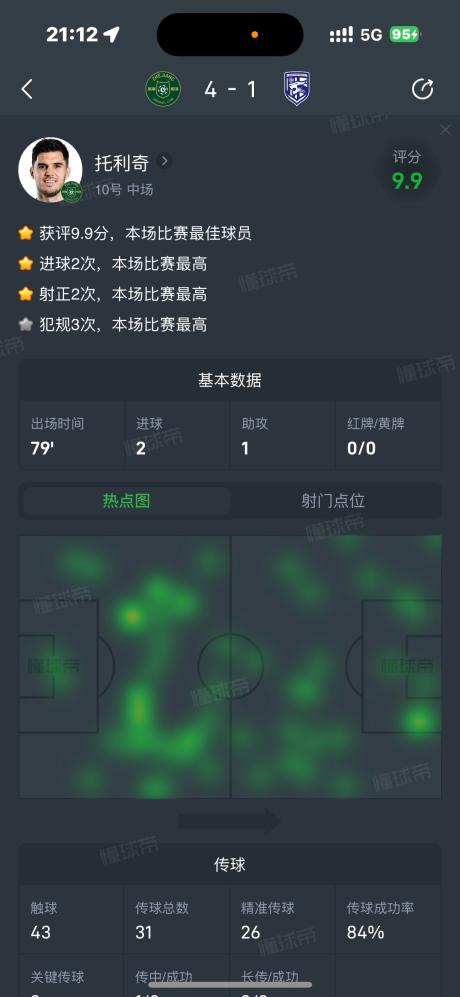Open the away team's crest in the header
Viewport: 460px width, 997px height.
click(296, 89)
